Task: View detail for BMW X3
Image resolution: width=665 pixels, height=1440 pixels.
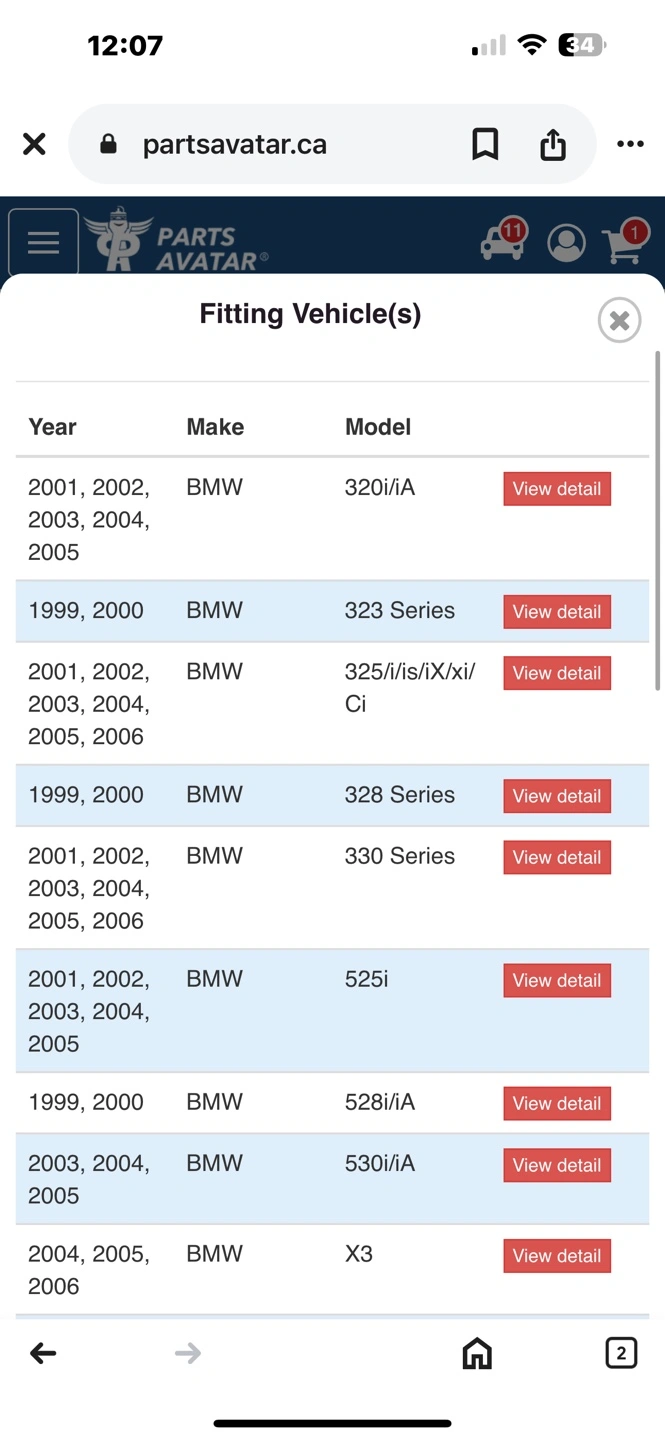Action: pyautogui.click(x=557, y=1256)
